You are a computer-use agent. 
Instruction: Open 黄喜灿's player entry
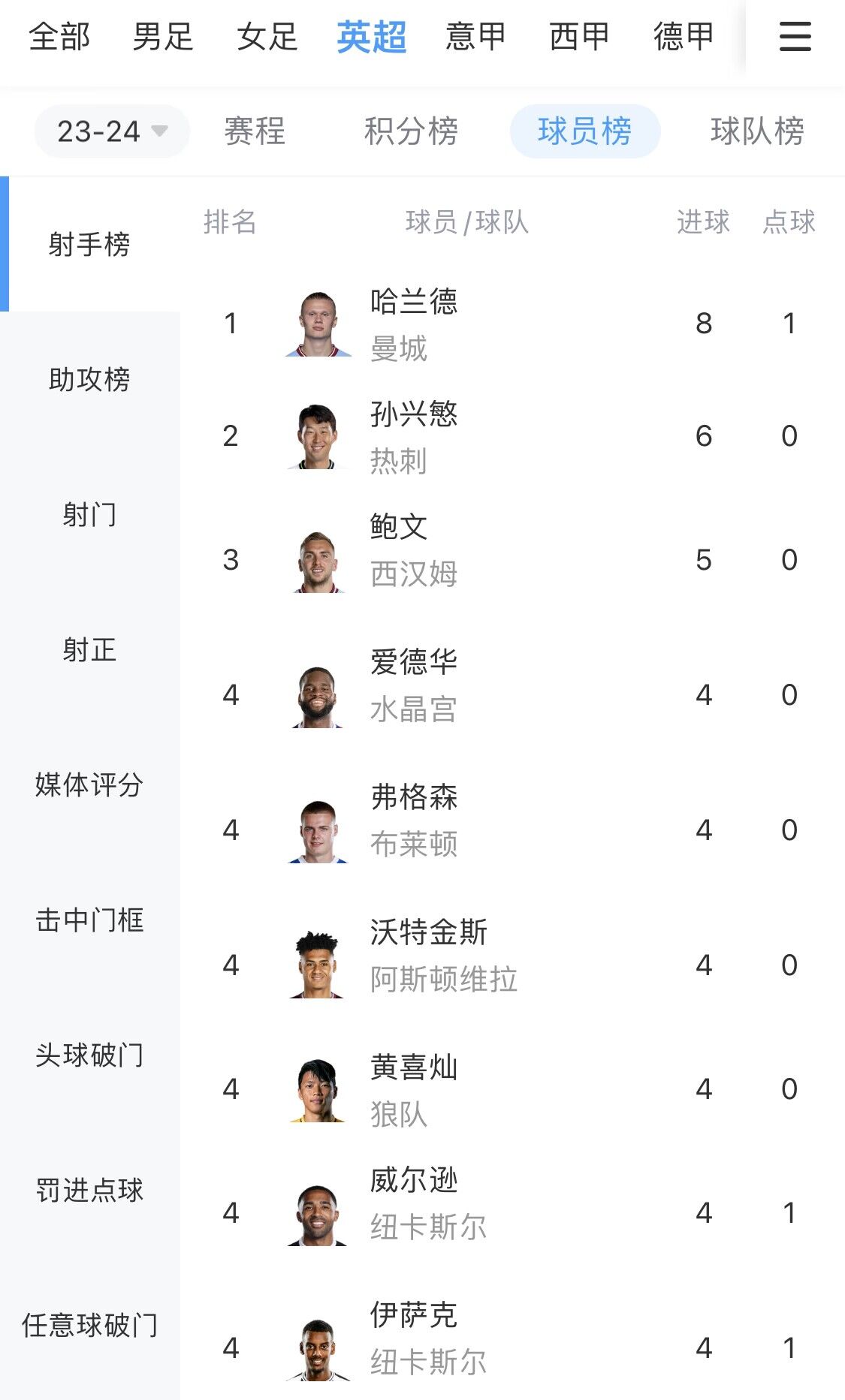[512, 1089]
